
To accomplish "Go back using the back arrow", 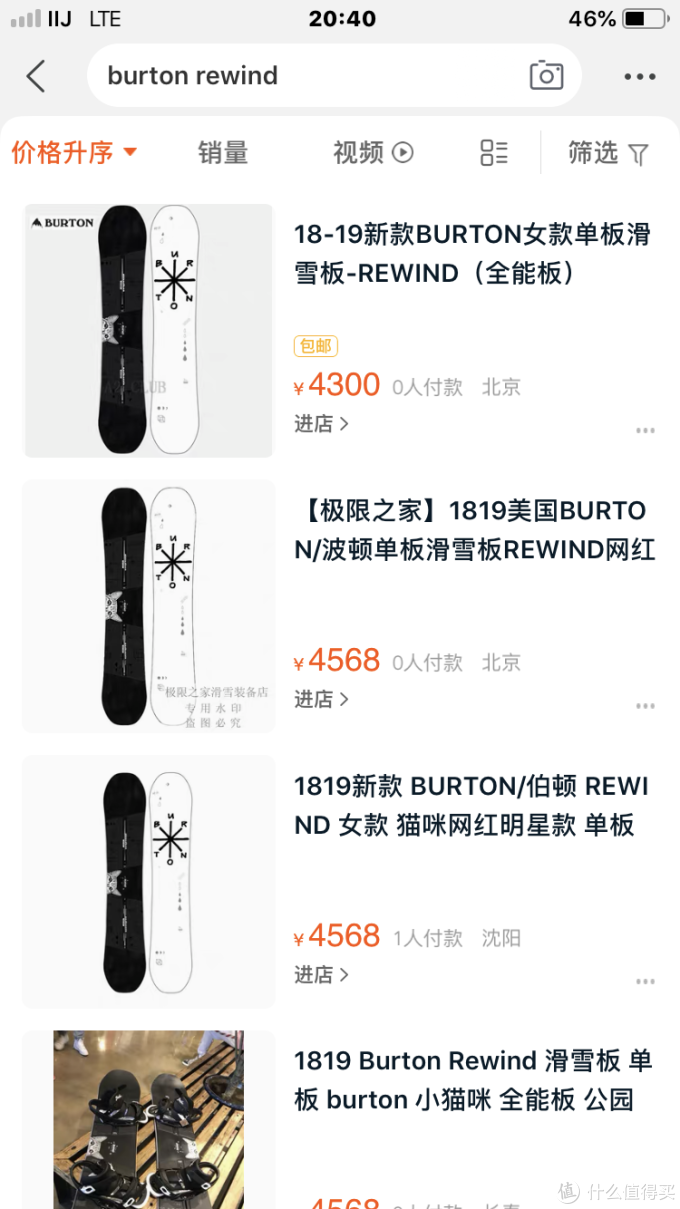I will tap(36, 76).
